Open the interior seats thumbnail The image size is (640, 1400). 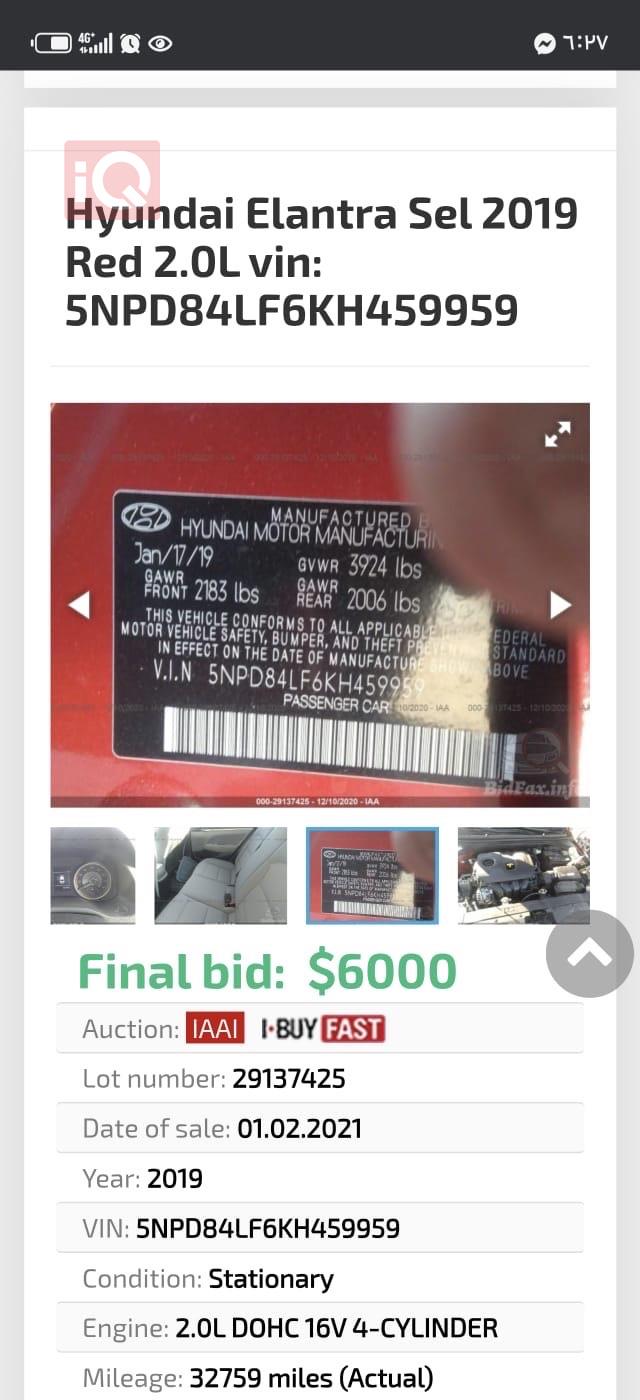[x=221, y=876]
